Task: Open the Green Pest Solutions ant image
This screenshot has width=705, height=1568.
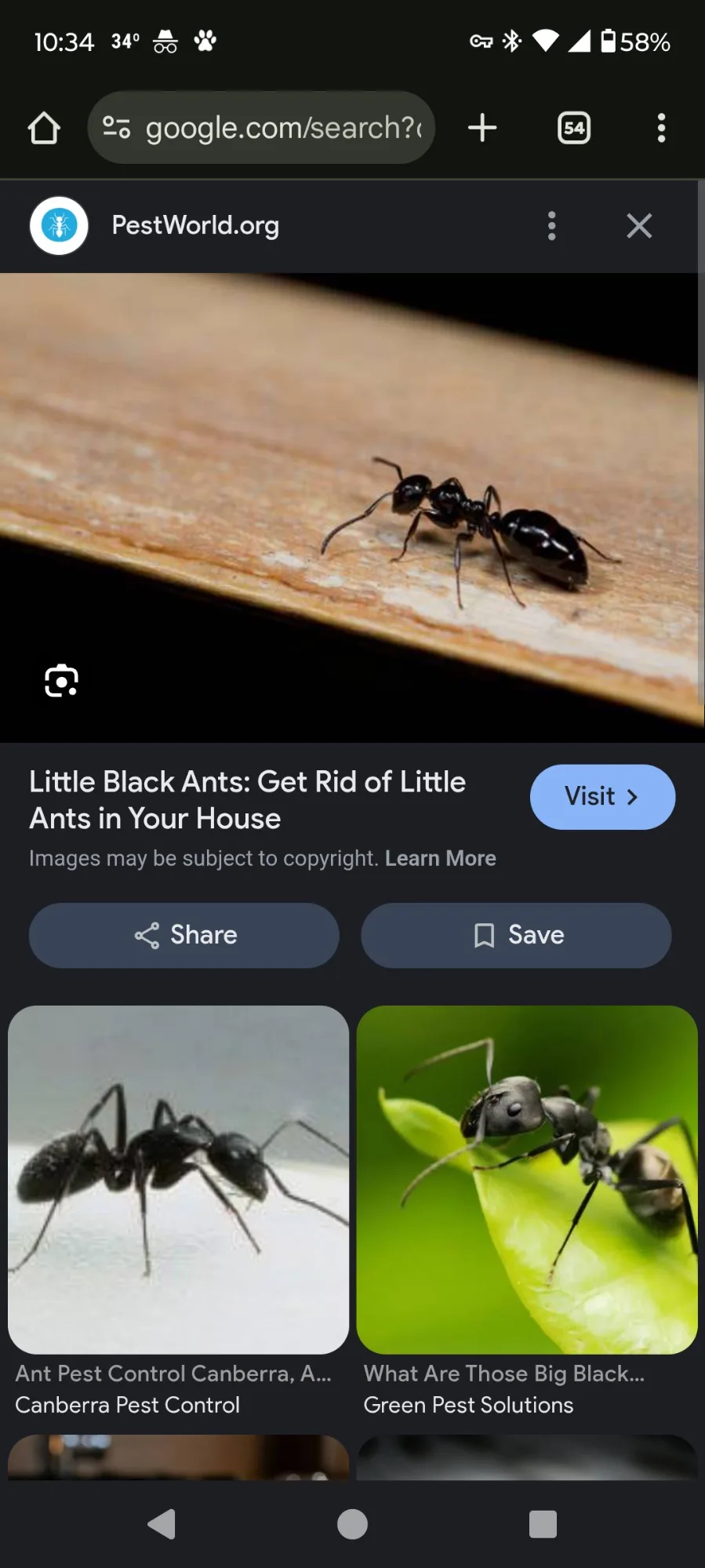Action: (x=526, y=1179)
